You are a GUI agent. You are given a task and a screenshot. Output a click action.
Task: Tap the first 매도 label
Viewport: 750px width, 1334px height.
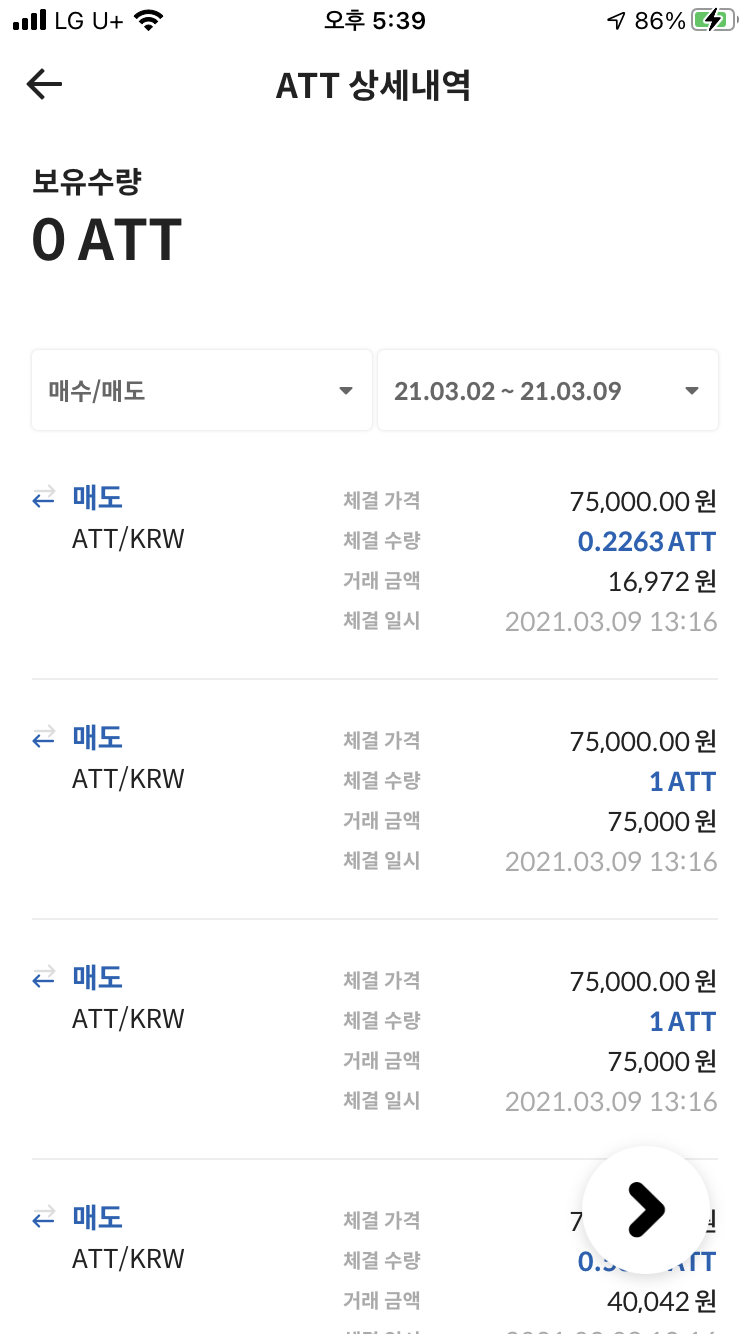click(x=92, y=497)
